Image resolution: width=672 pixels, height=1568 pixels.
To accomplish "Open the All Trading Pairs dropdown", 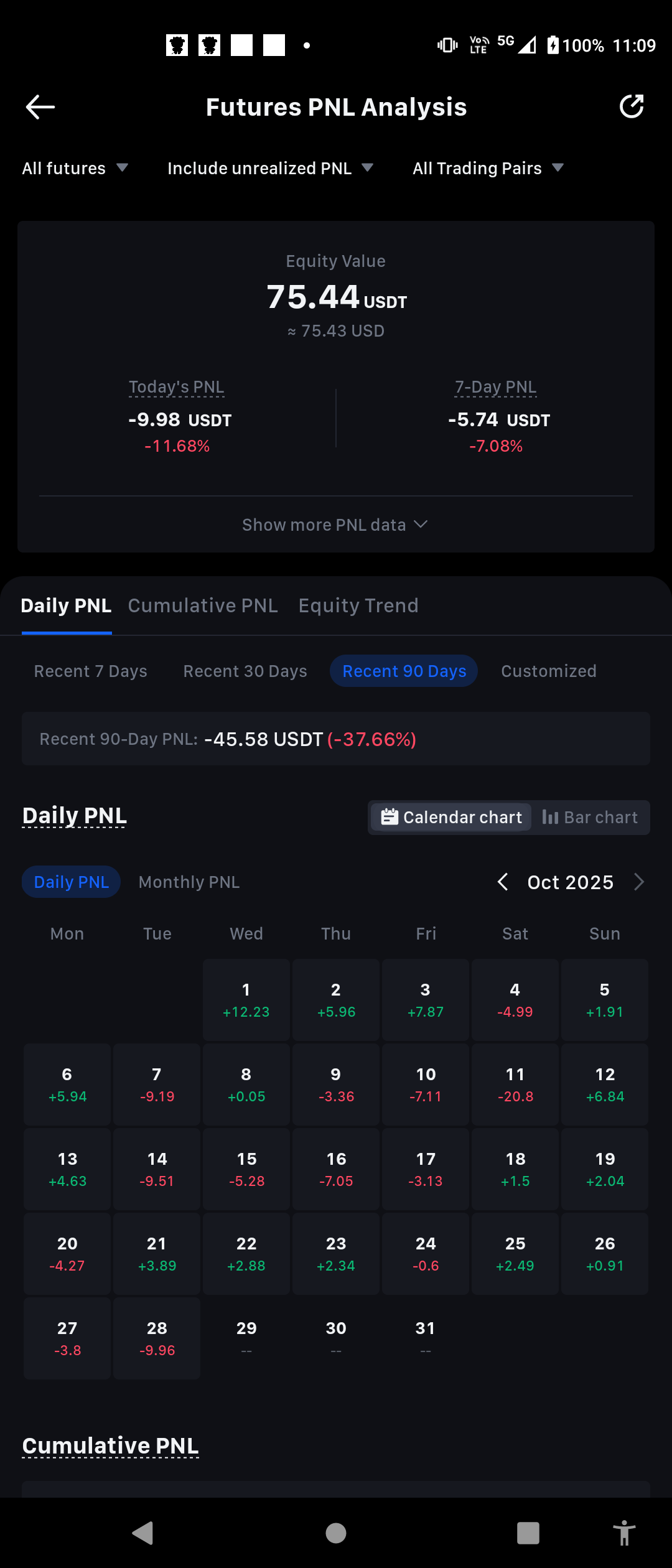I will click(x=488, y=168).
